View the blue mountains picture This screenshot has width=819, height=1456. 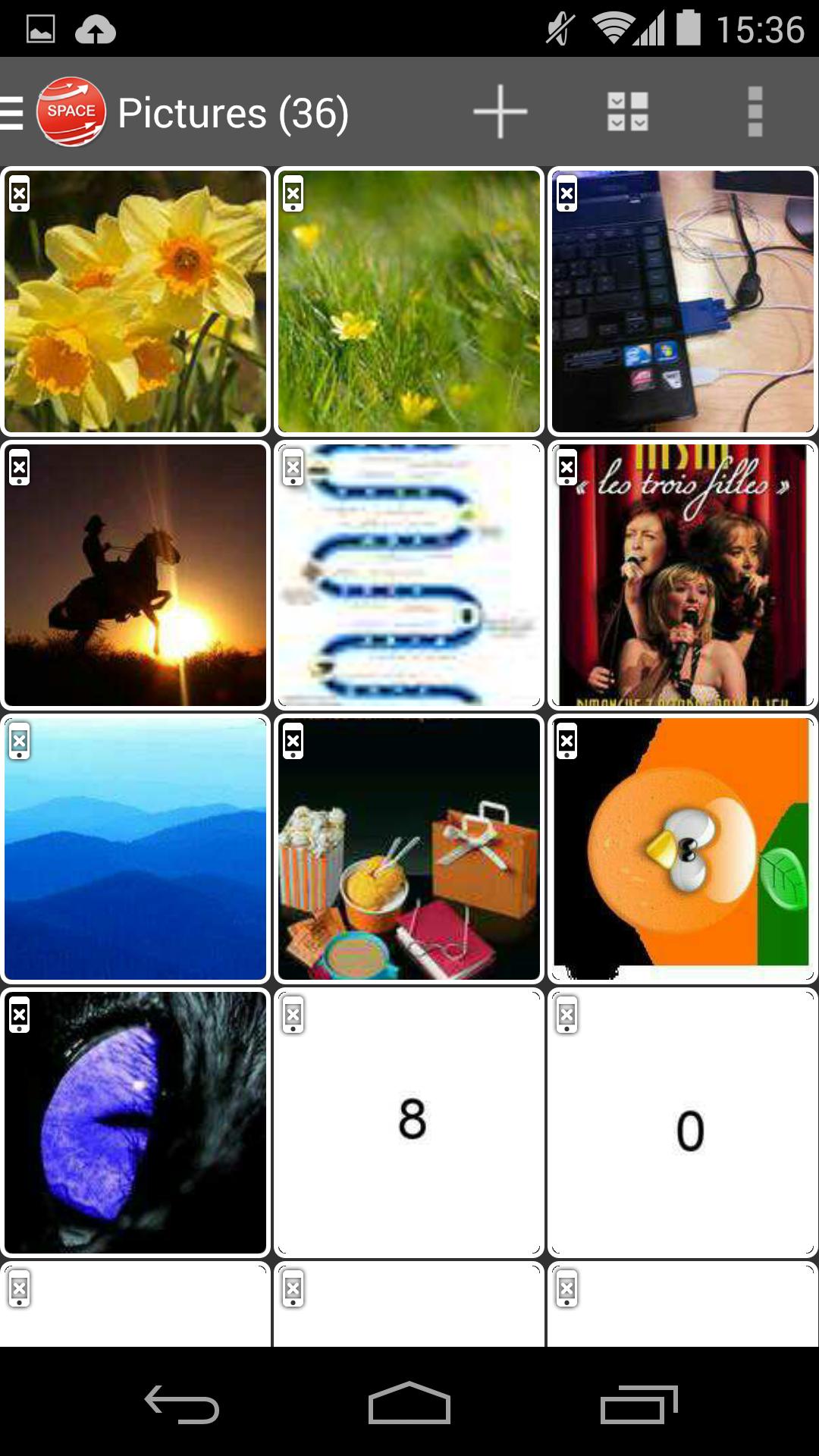pyautogui.click(x=136, y=849)
